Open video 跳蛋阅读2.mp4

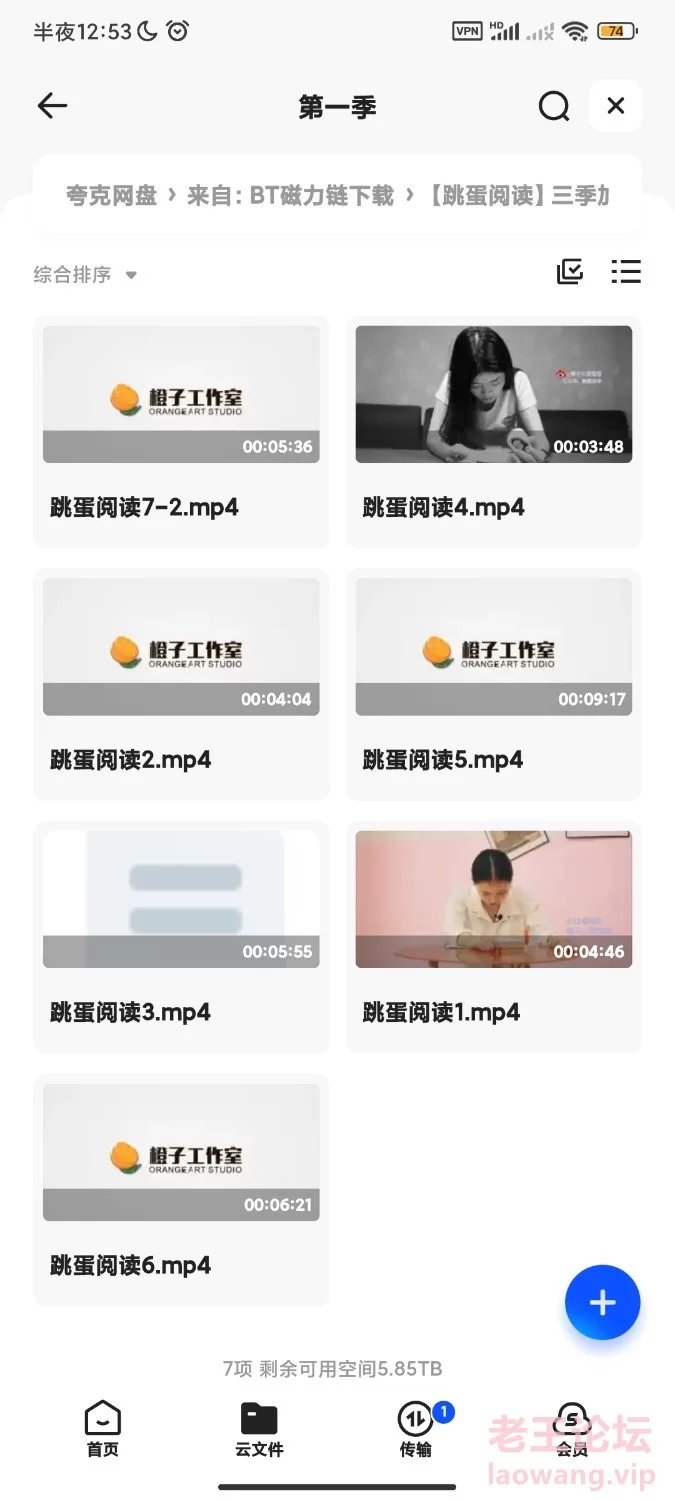[181, 685]
